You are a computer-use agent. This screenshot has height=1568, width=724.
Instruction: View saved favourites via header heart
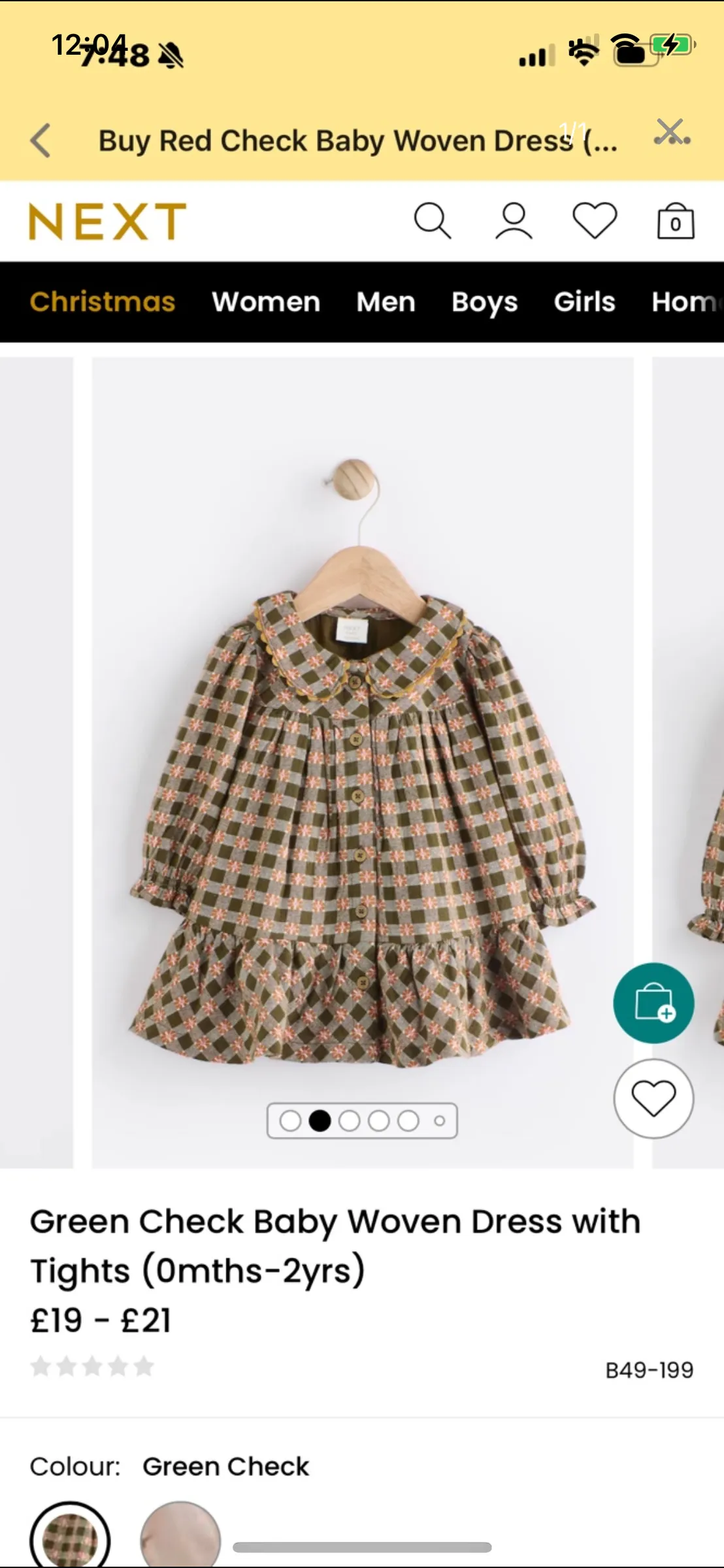tap(595, 221)
